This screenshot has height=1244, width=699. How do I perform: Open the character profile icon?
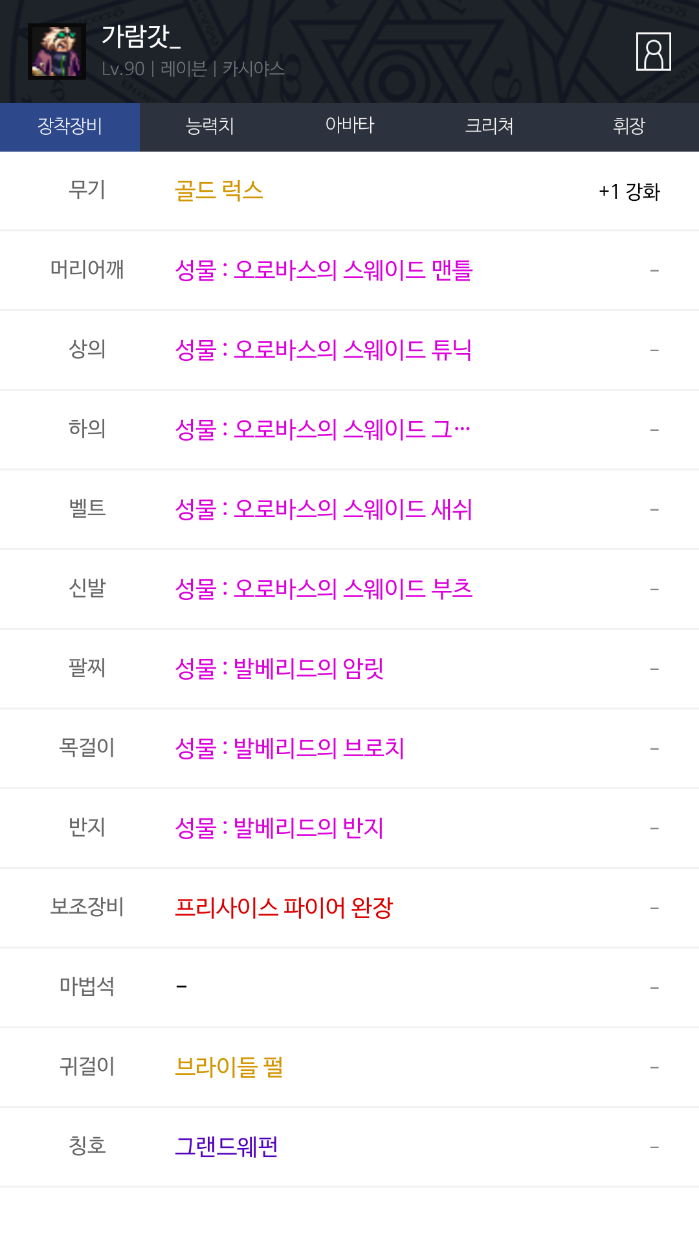click(x=653, y=52)
